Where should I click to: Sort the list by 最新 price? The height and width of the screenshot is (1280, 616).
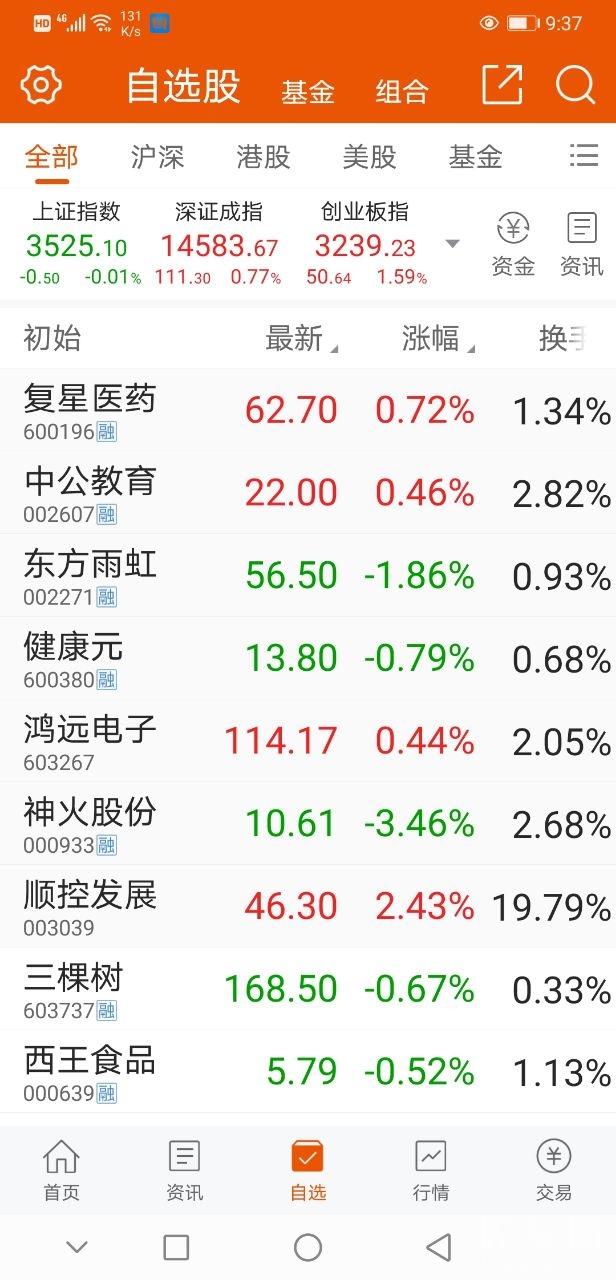299,339
